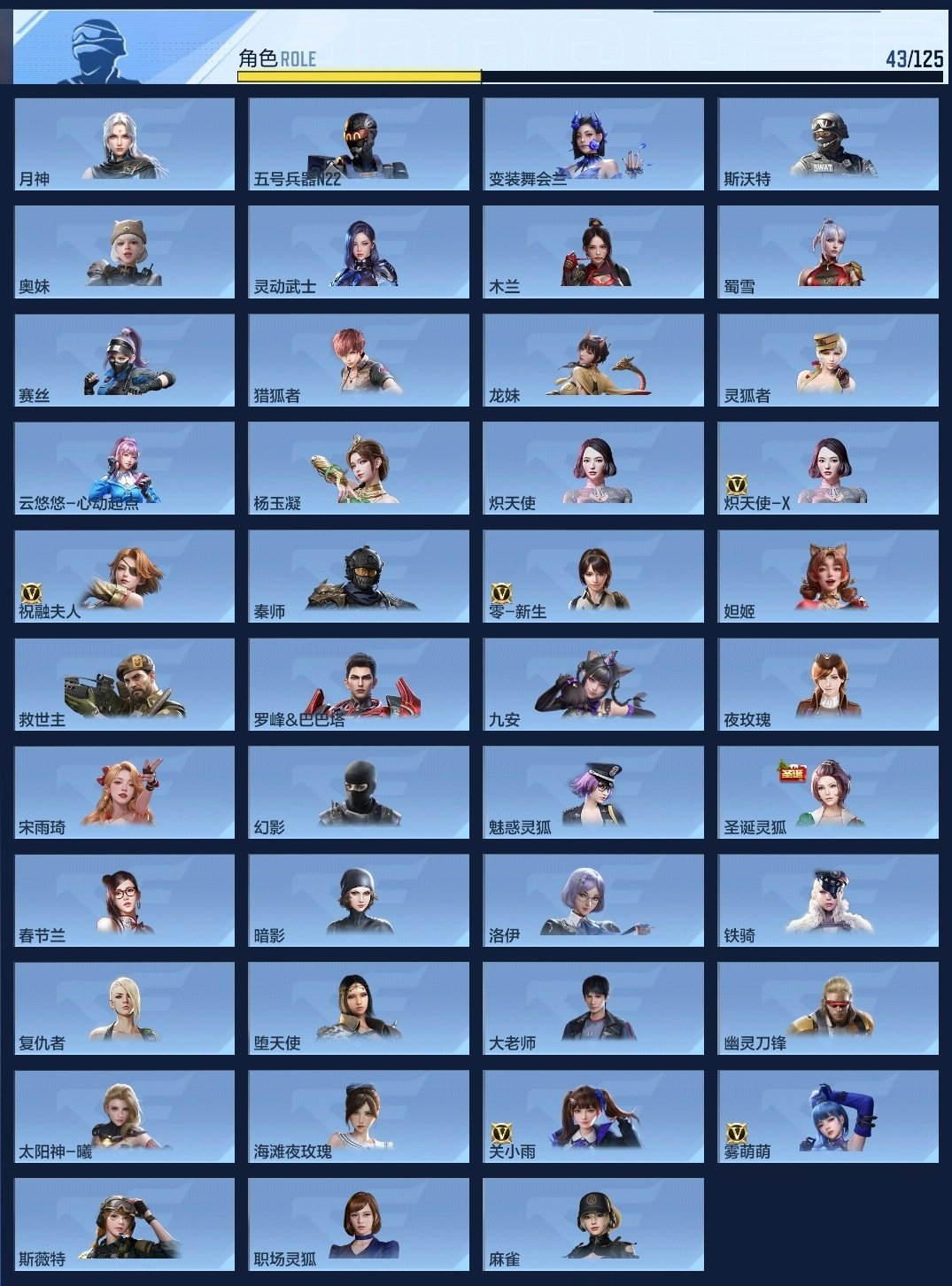Open the 救世主 character tile
952x1286 pixels.
(124, 684)
